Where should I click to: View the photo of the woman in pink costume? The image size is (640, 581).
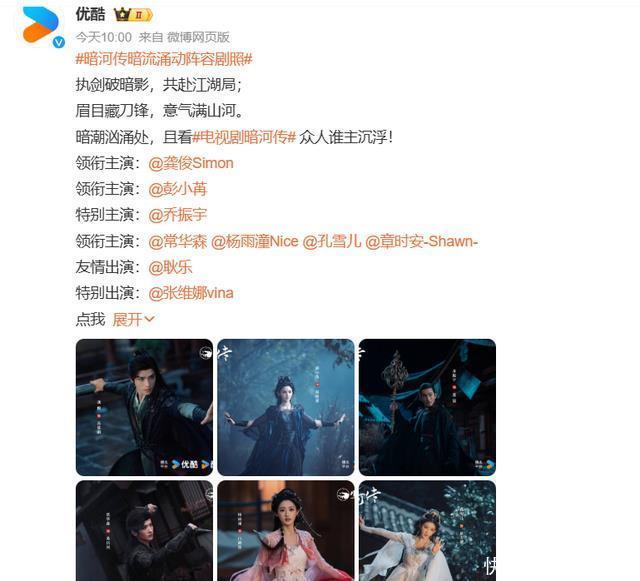pos(285,530)
